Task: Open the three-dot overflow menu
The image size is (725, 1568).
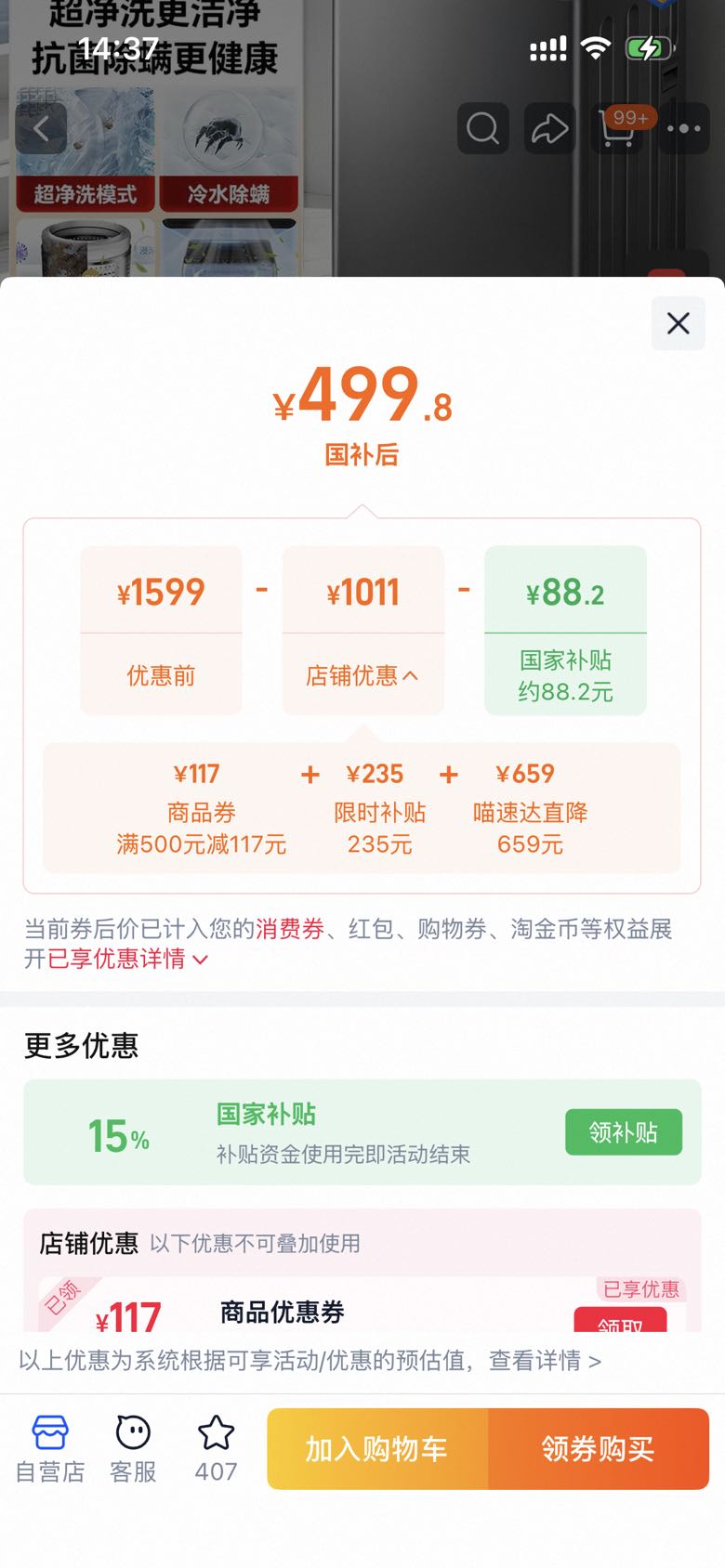Action: point(684,128)
